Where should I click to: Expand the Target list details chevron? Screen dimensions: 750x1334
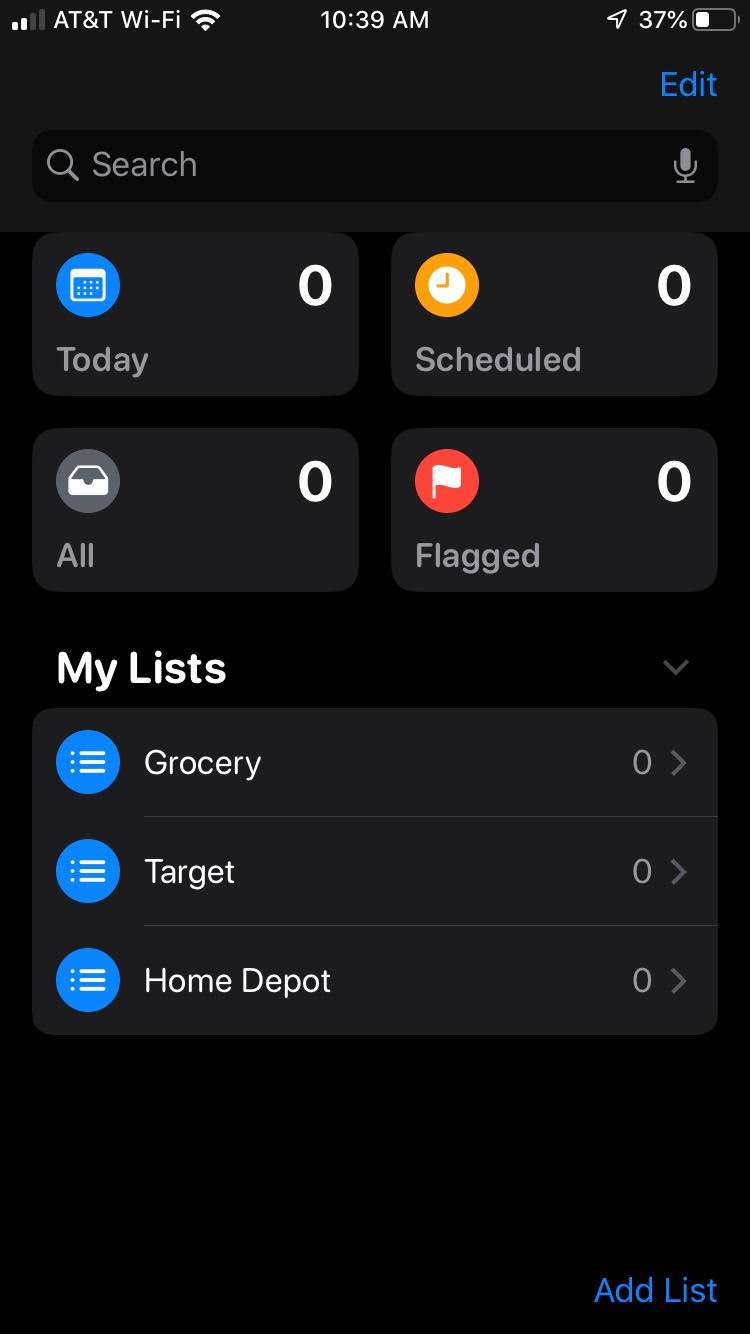(x=678, y=871)
